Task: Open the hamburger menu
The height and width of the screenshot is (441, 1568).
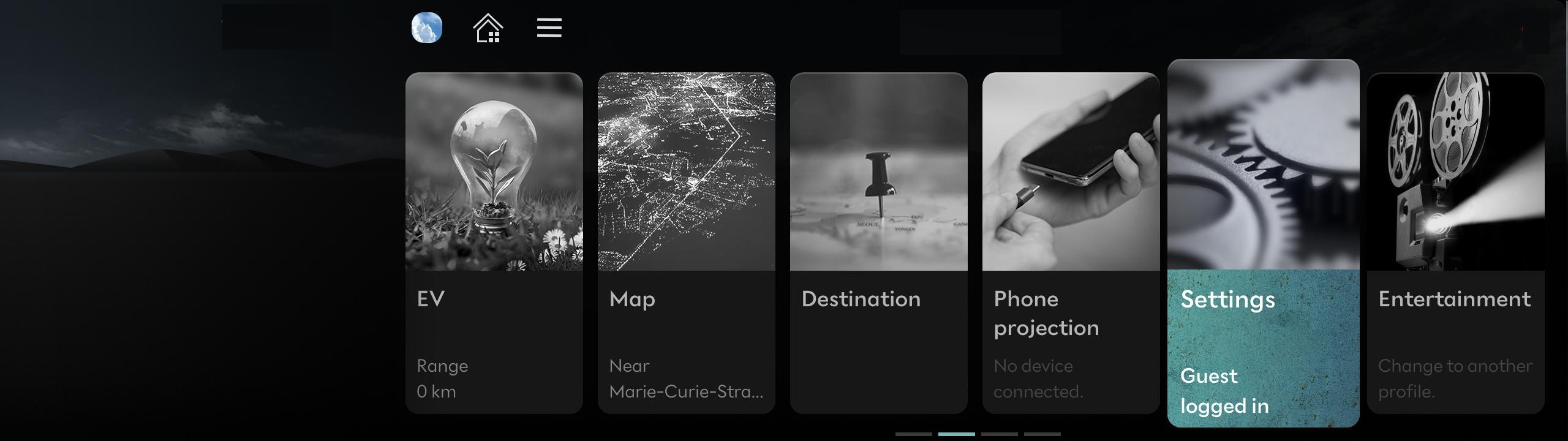Action: (549, 28)
